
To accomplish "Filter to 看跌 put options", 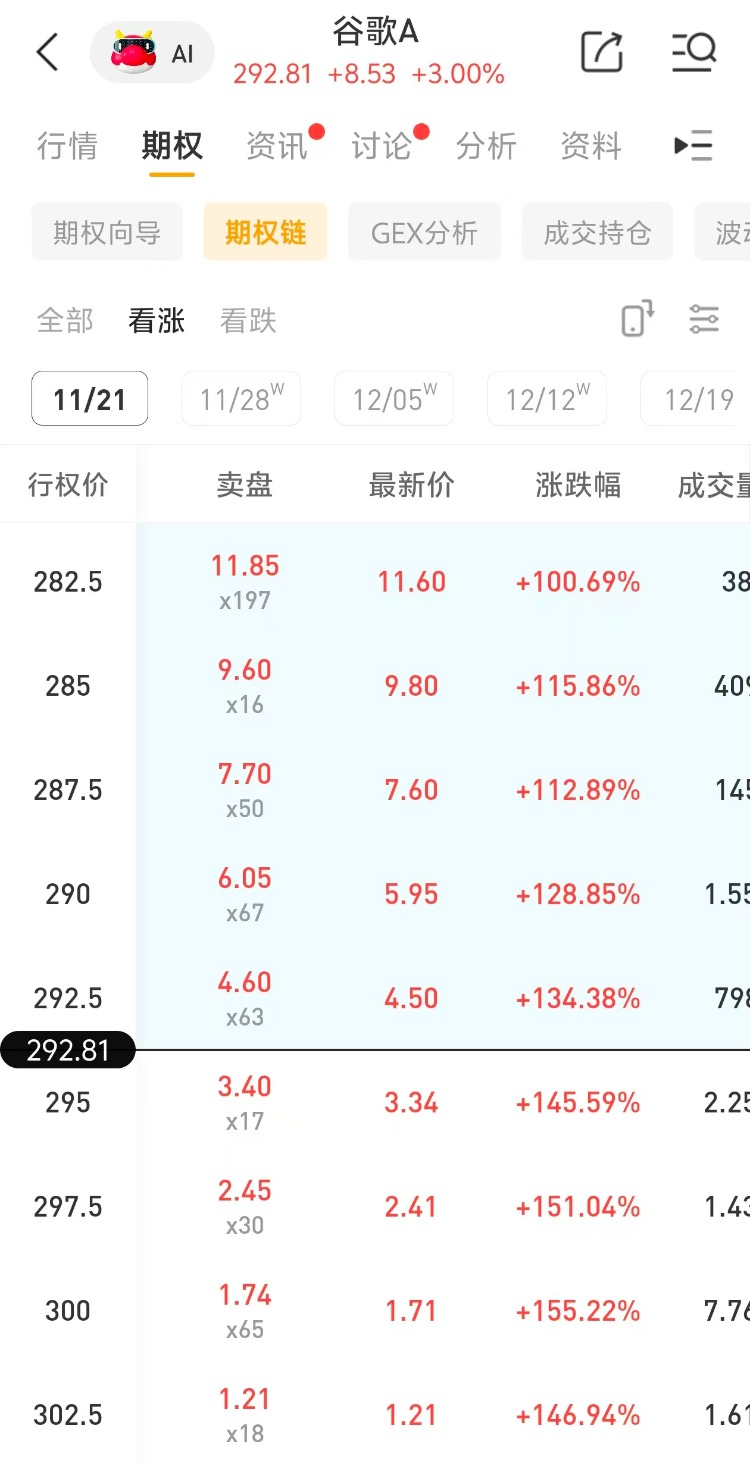I will coord(248,321).
